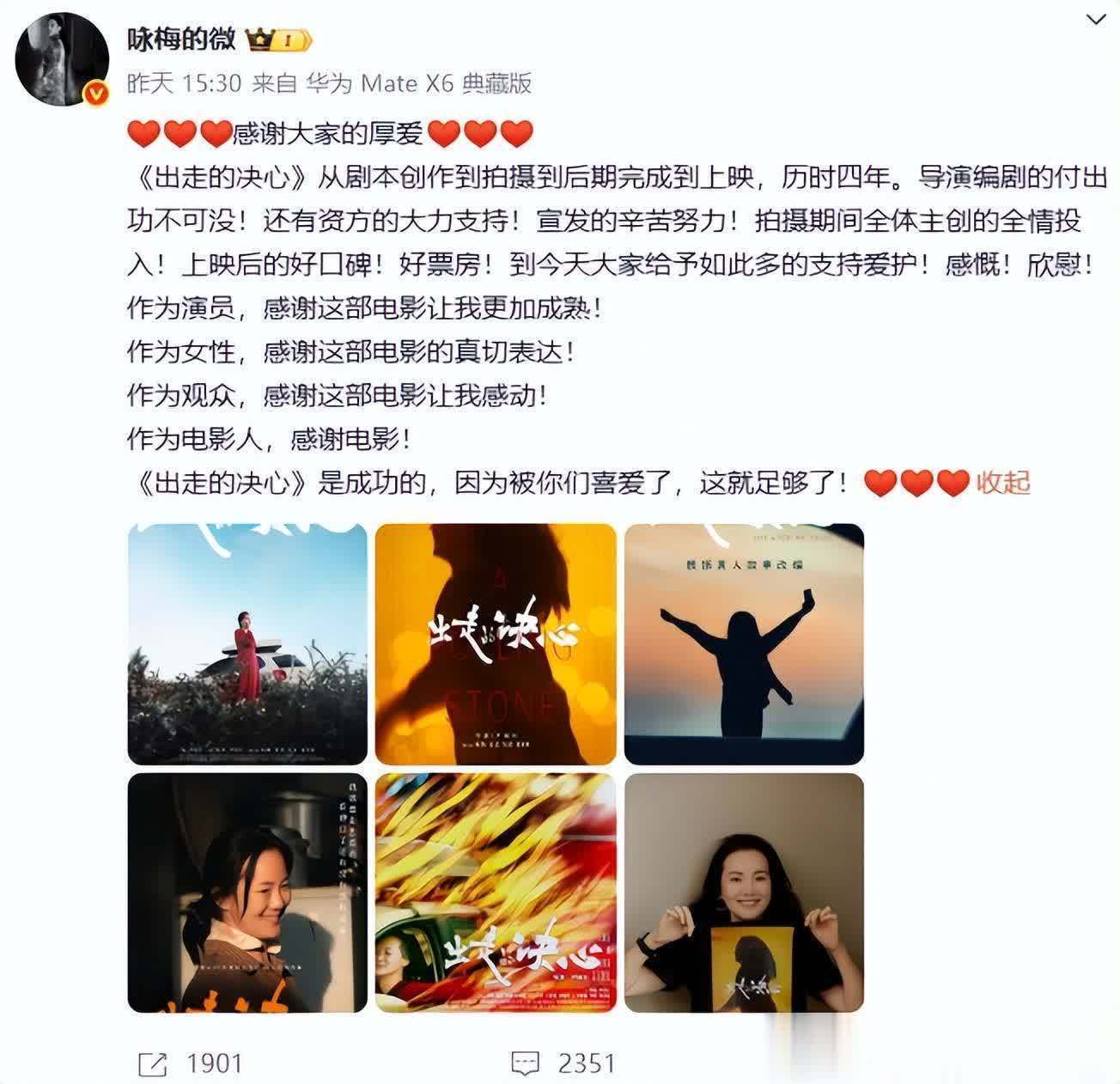View the flaming car poster image
This screenshot has height=1084, width=1120.
[x=496, y=892]
